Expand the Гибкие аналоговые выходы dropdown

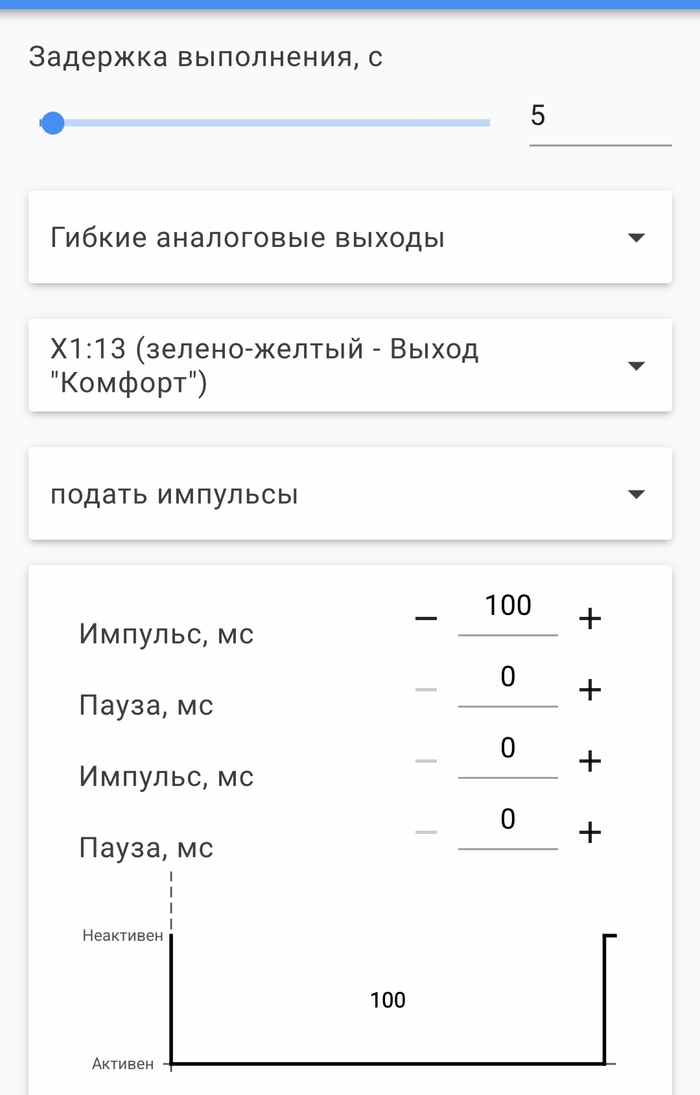click(x=350, y=238)
